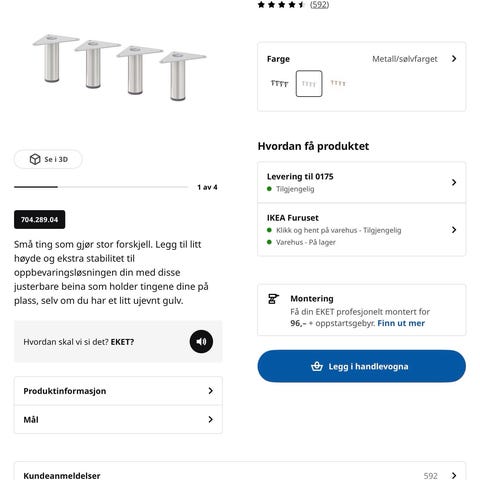
Task: Expand the Mål measurements section
Action: [118, 420]
